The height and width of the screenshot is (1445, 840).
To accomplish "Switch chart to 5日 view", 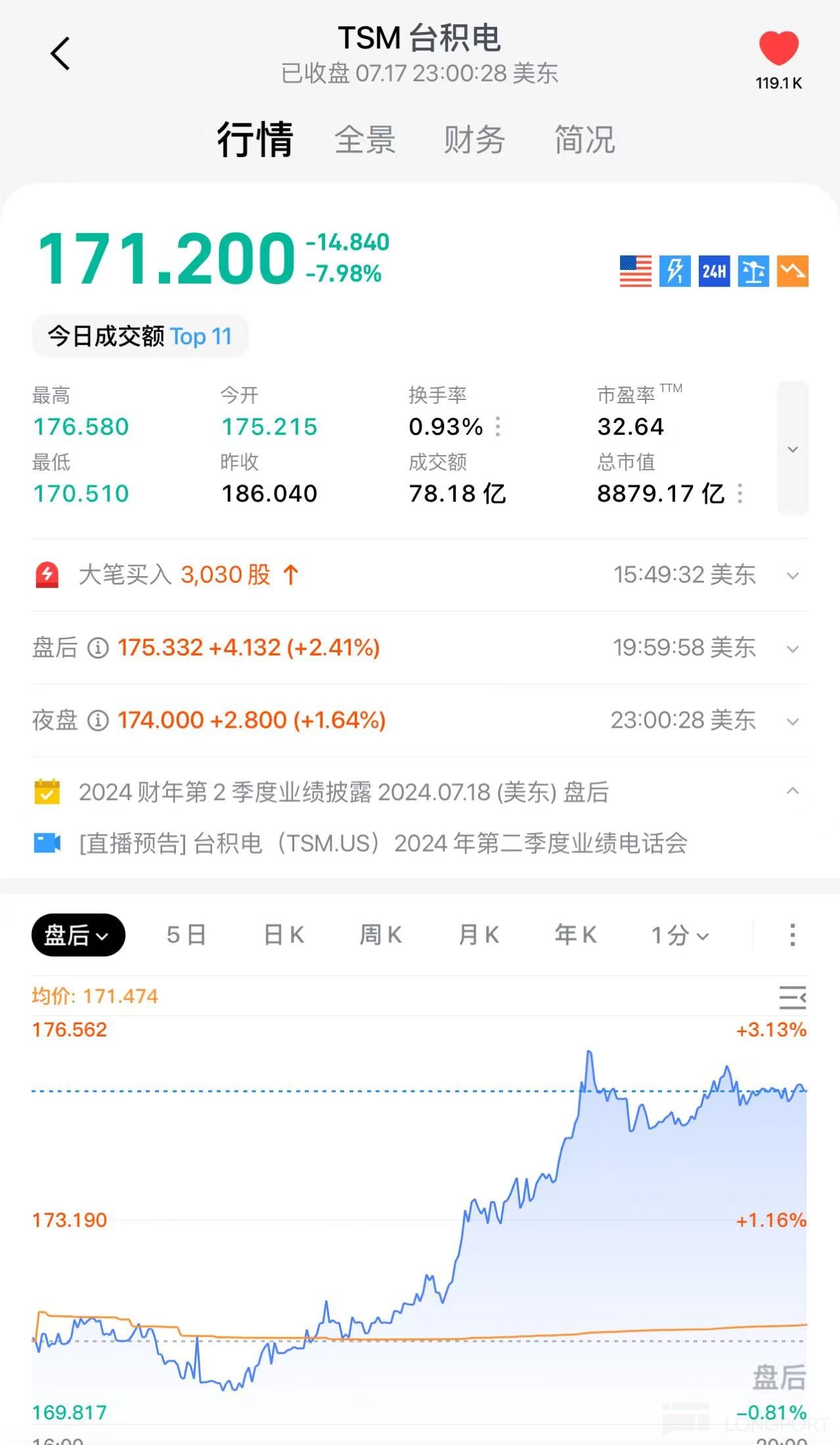I will click(x=187, y=935).
